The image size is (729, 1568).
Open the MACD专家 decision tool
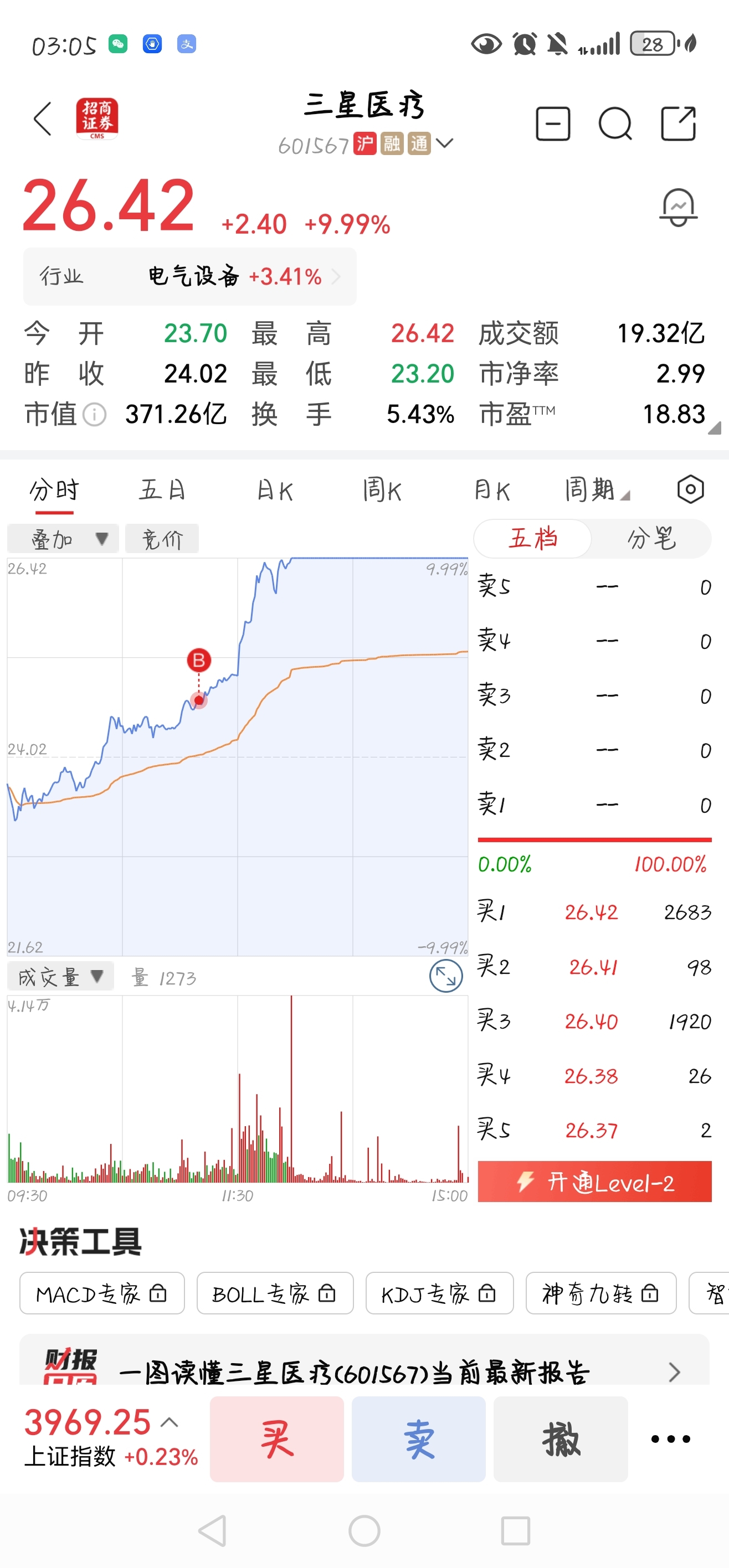pos(102,1293)
